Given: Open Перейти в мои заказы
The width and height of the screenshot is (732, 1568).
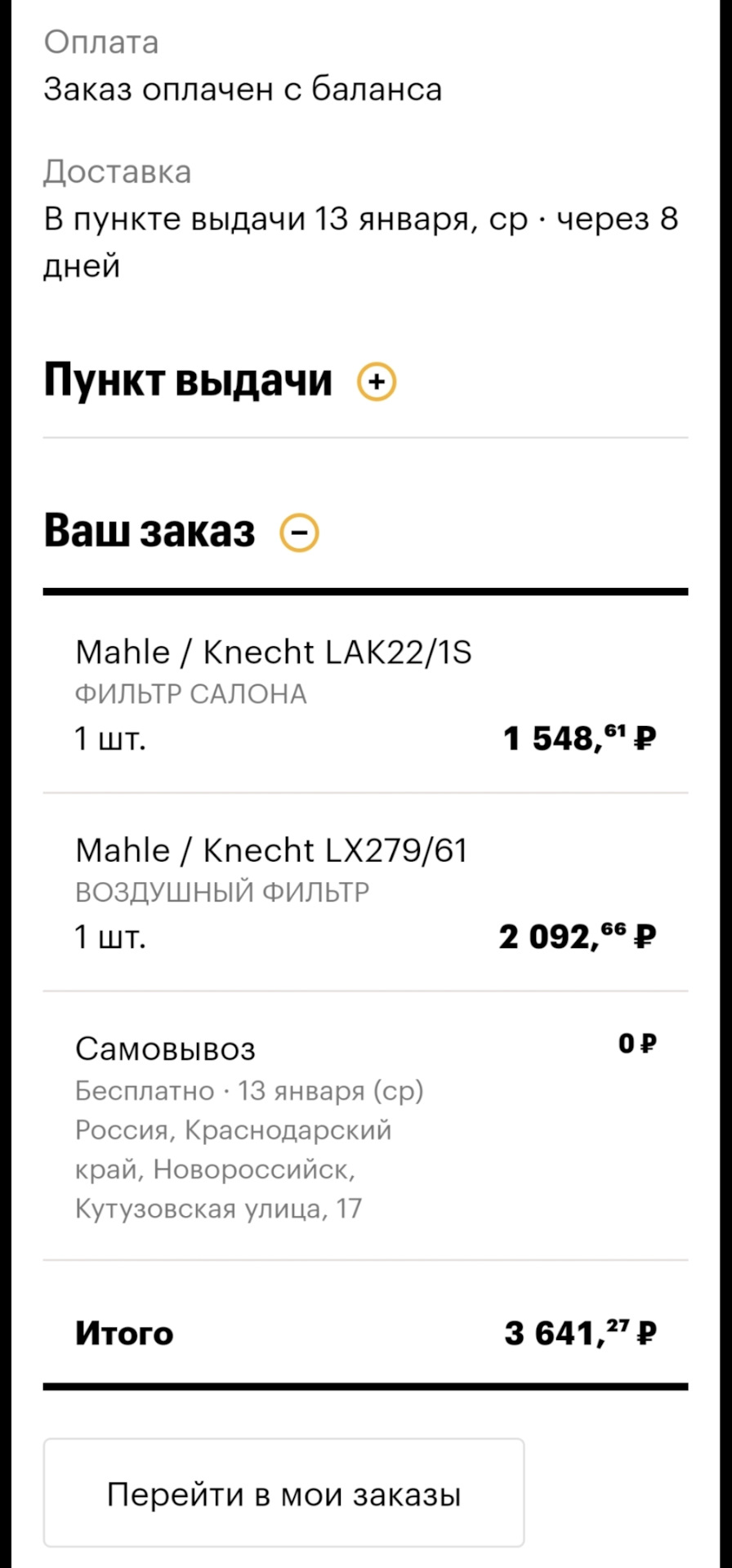Looking at the screenshot, I should pos(283,1494).
